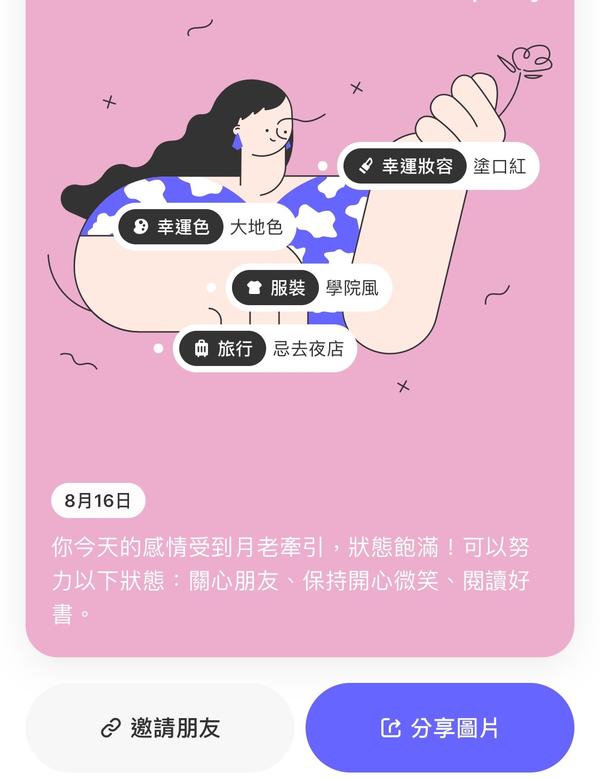600x779 pixels.
Task: Share the picture via 分享圖片
Action: 440,728
